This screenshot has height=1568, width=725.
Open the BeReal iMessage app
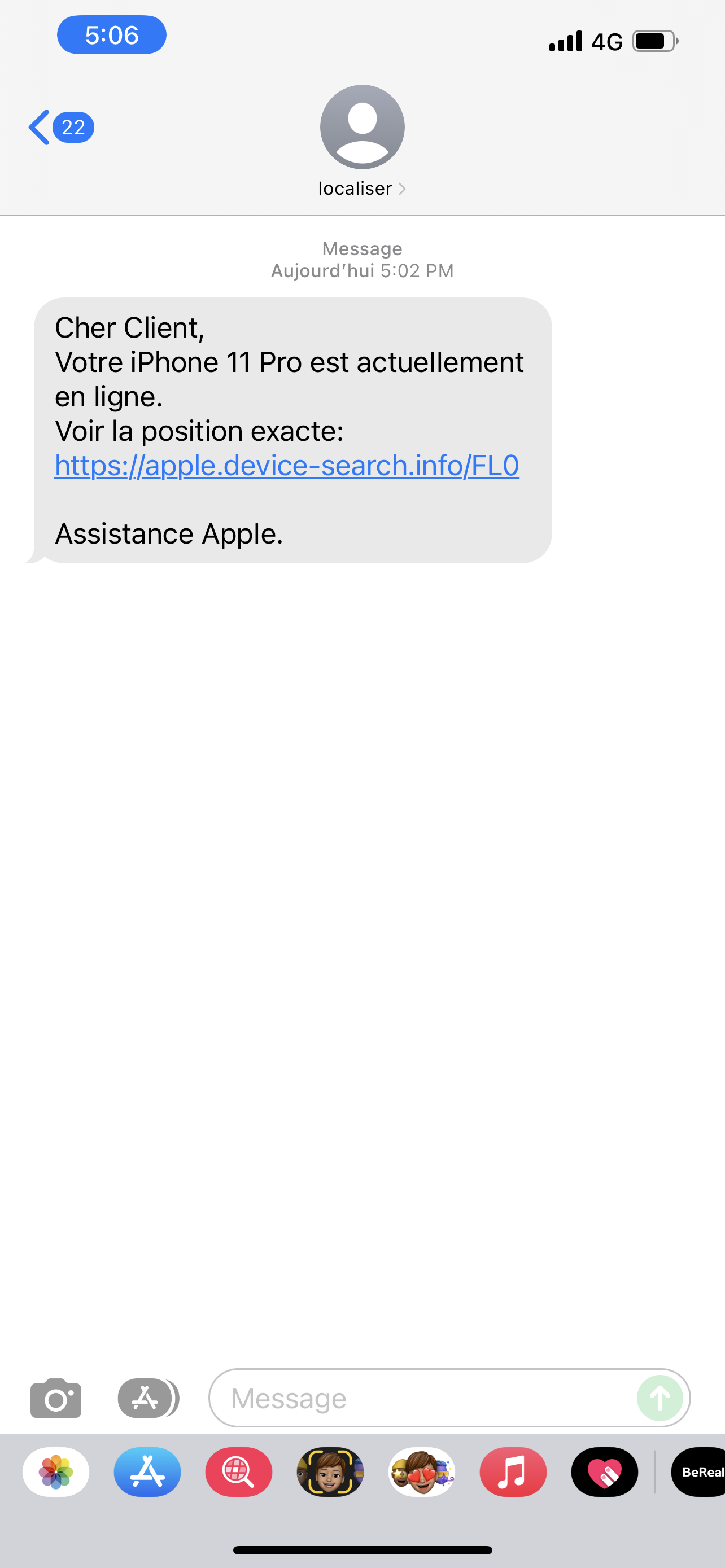click(698, 1472)
